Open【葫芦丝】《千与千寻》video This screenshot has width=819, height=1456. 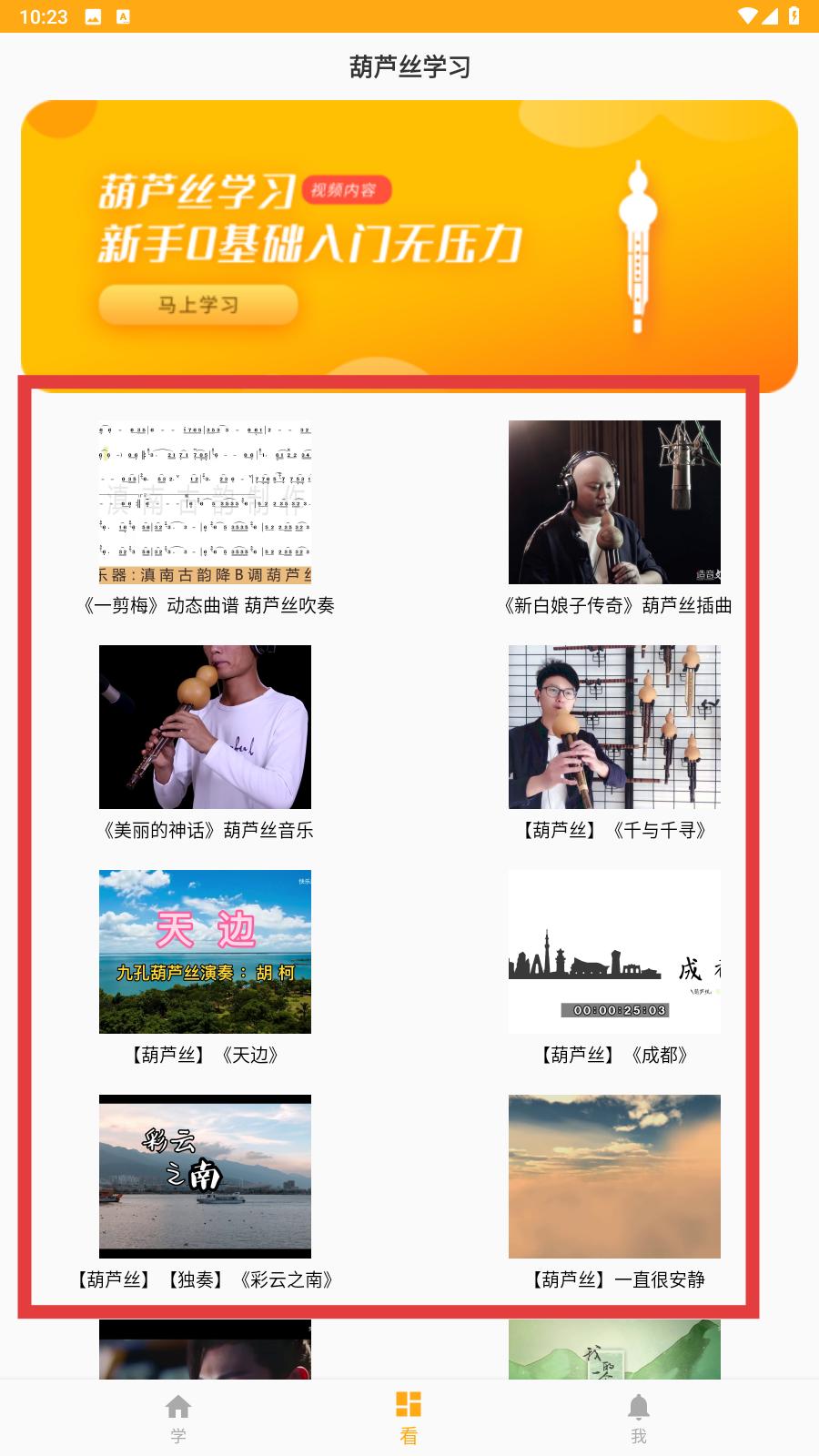614,727
